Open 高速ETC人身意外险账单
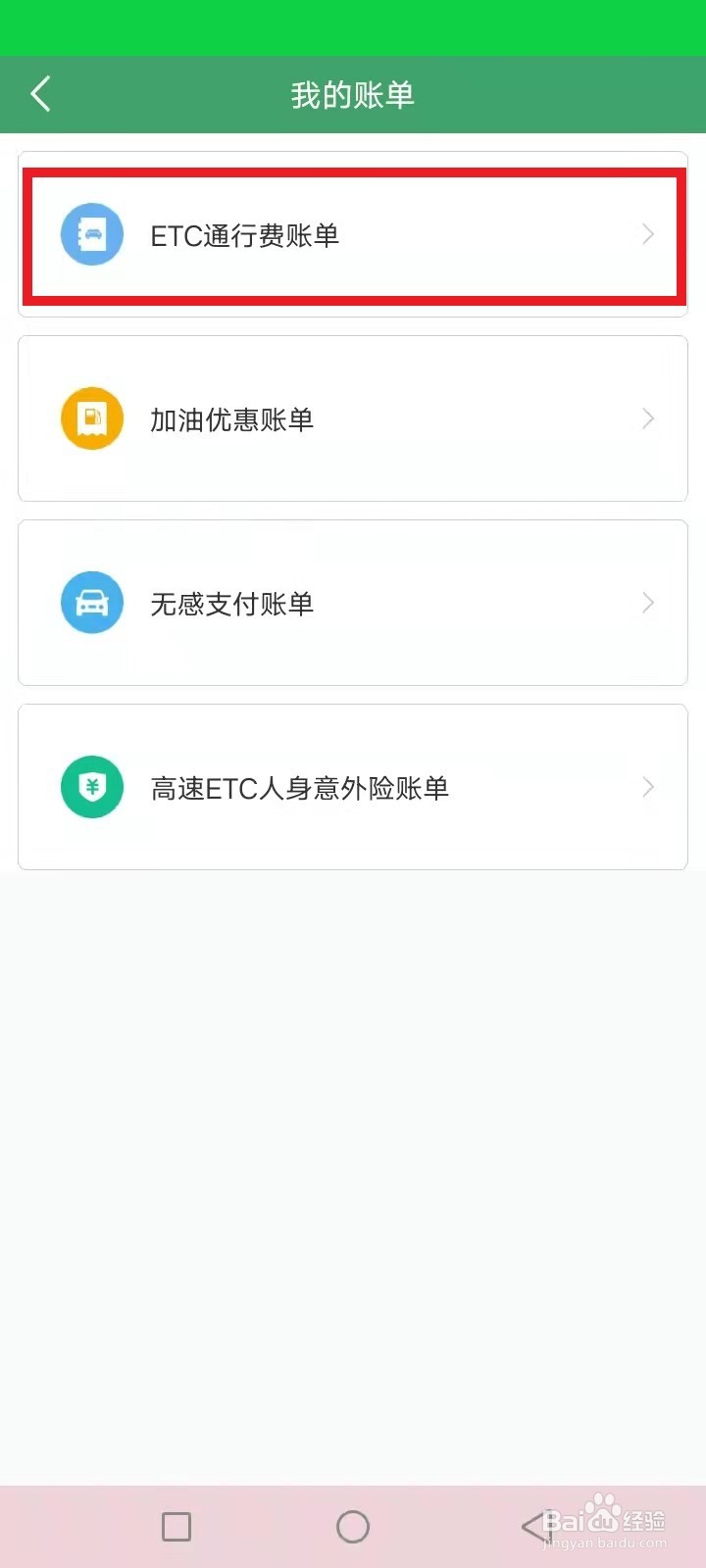Screen dimensions: 706x1568 353,787
